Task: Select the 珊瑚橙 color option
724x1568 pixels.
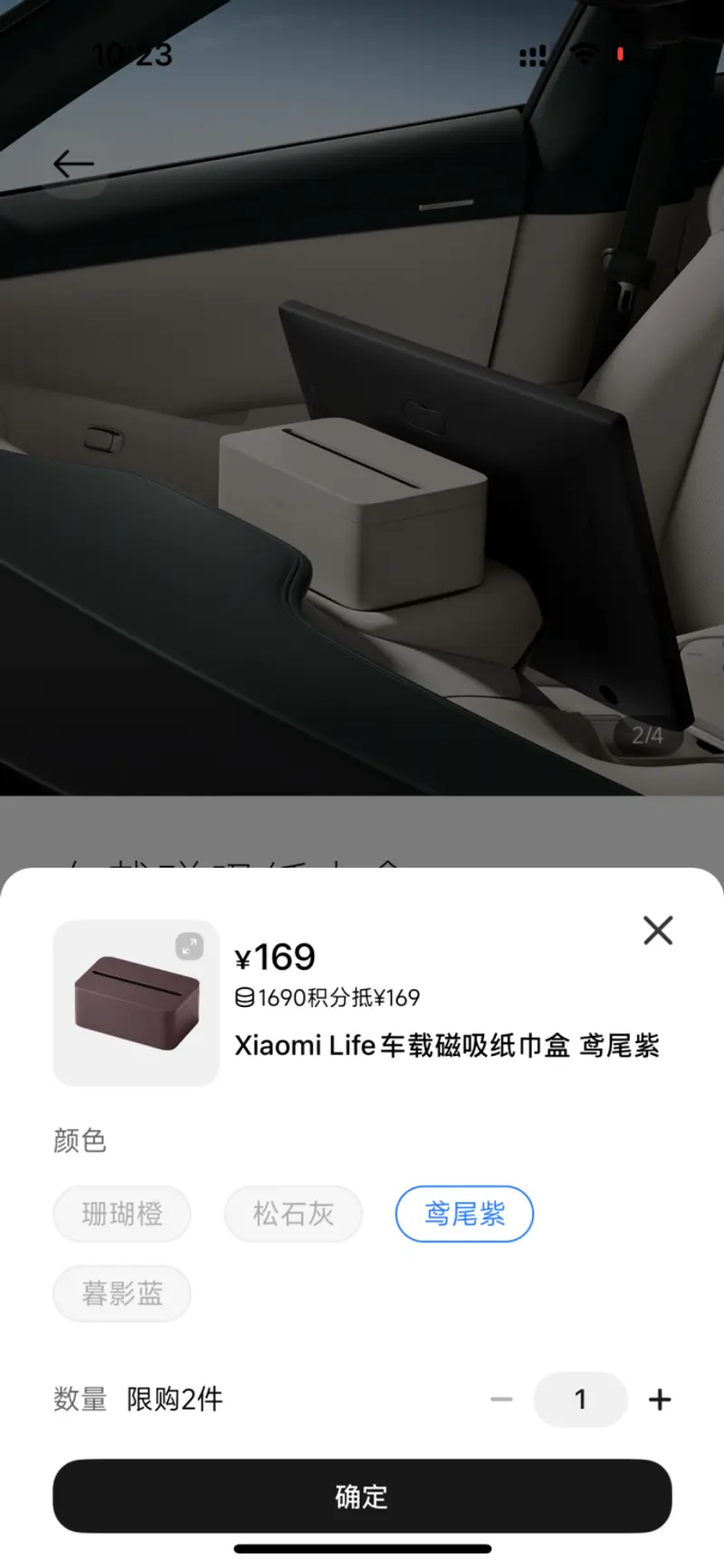Action: [122, 1213]
